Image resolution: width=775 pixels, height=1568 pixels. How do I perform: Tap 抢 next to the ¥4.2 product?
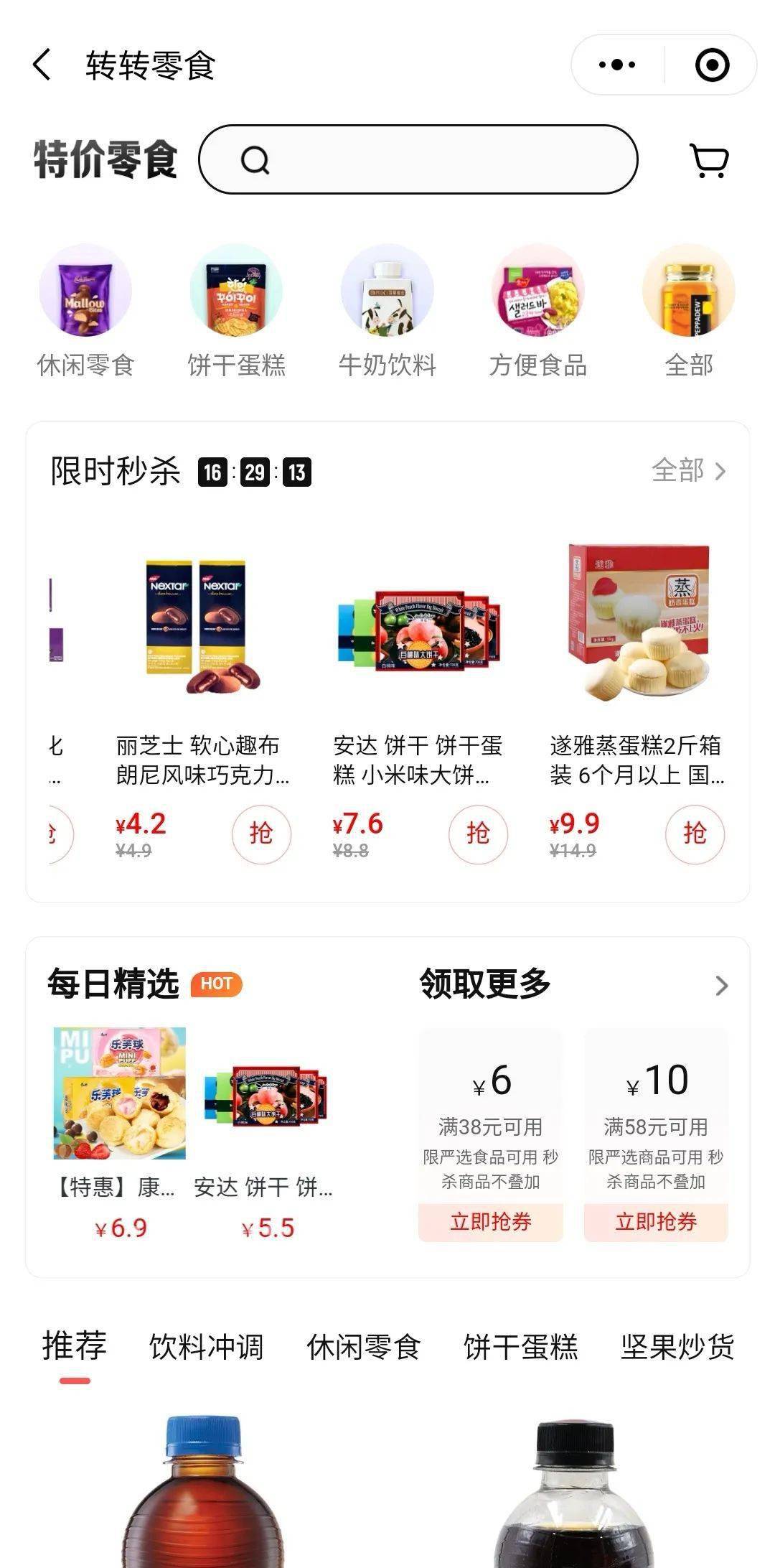pyautogui.click(x=263, y=835)
